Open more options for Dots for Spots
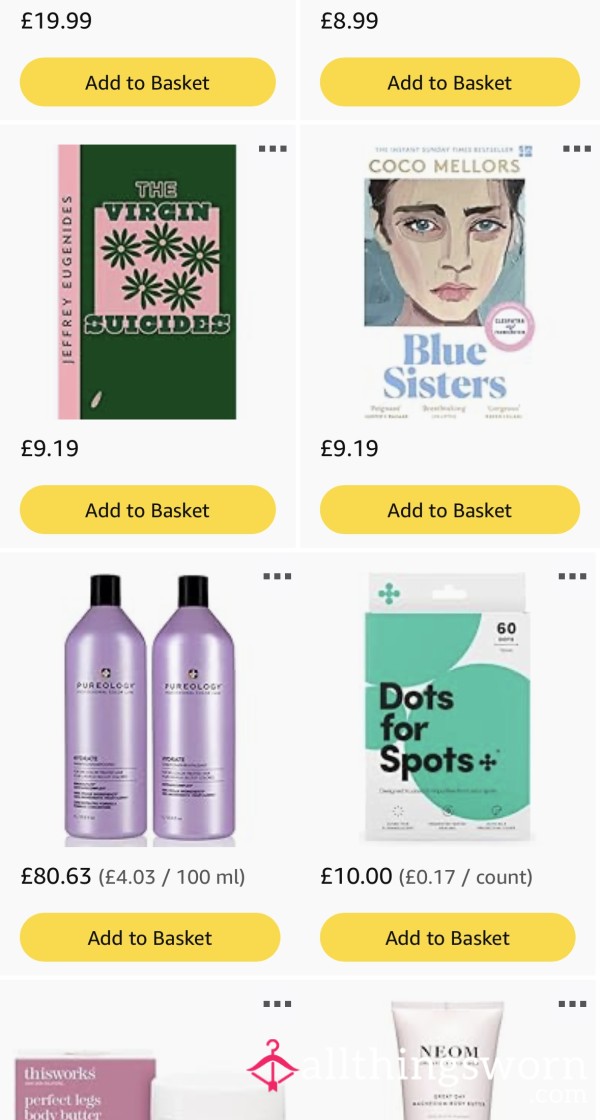The width and height of the screenshot is (600, 1120). click(572, 577)
